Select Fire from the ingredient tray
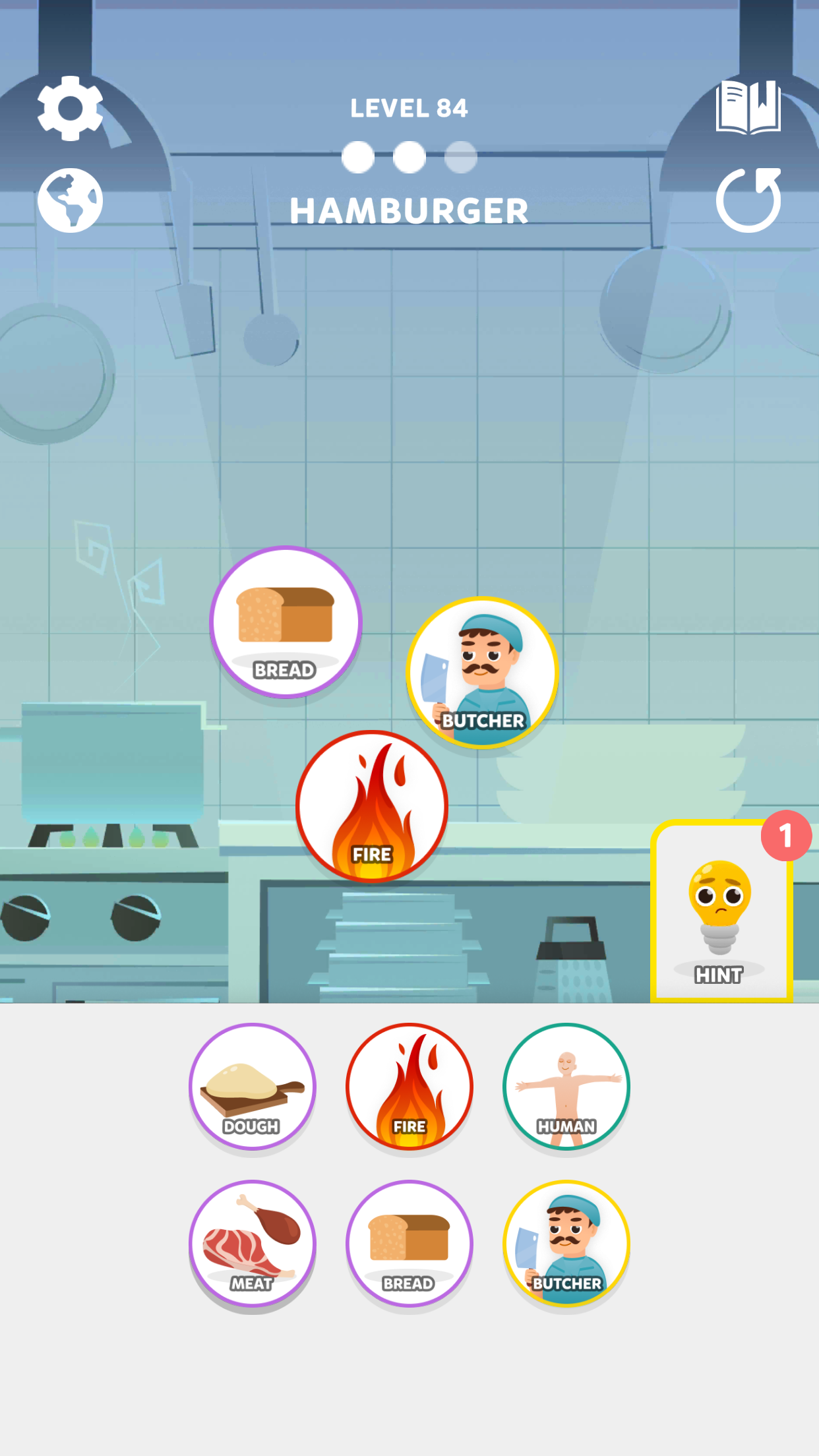 click(409, 1087)
